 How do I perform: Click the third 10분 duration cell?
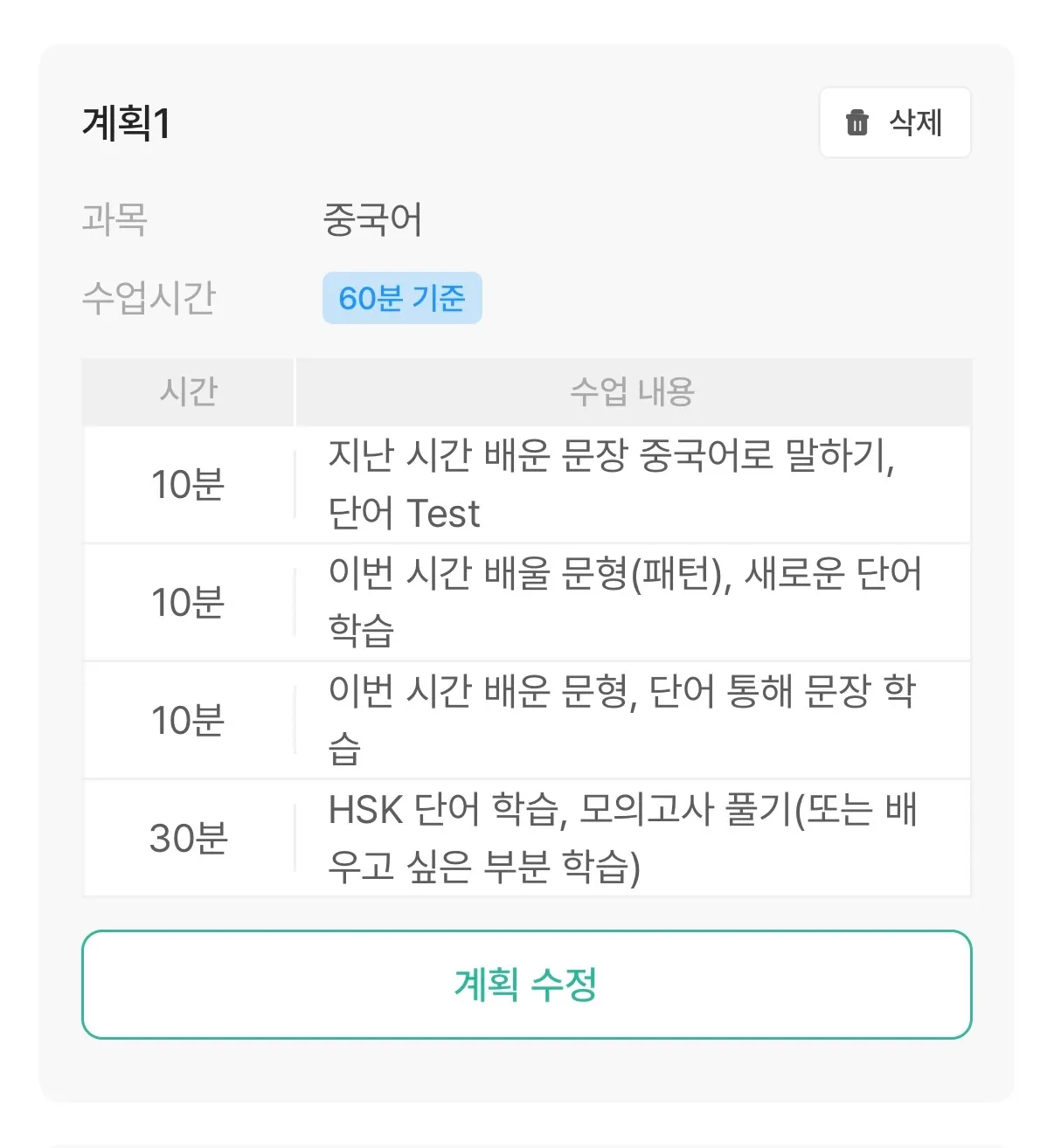pos(188,718)
